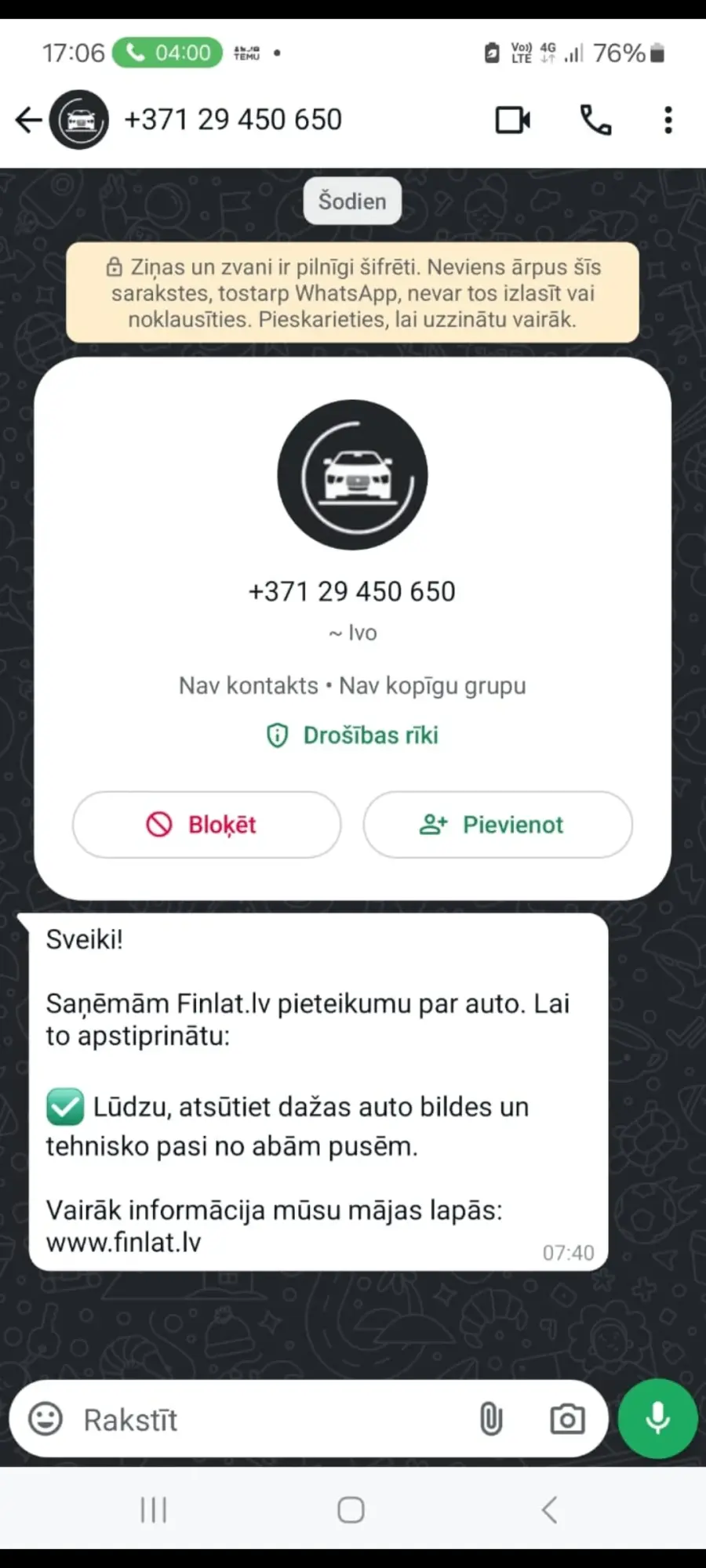Attach a file with the paperclip

click(x=491, y=1419)
